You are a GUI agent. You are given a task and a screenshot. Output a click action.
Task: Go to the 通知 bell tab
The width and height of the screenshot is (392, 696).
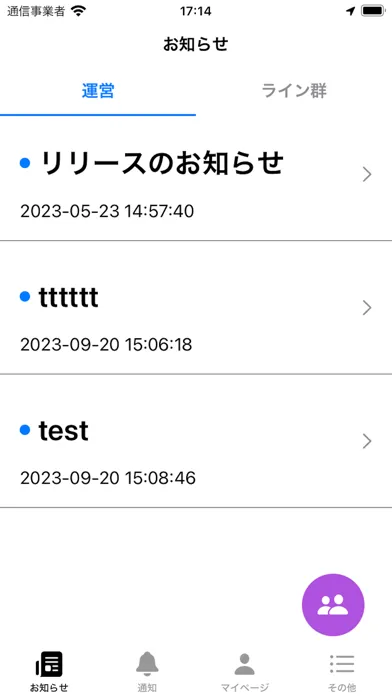coord(147,672)
